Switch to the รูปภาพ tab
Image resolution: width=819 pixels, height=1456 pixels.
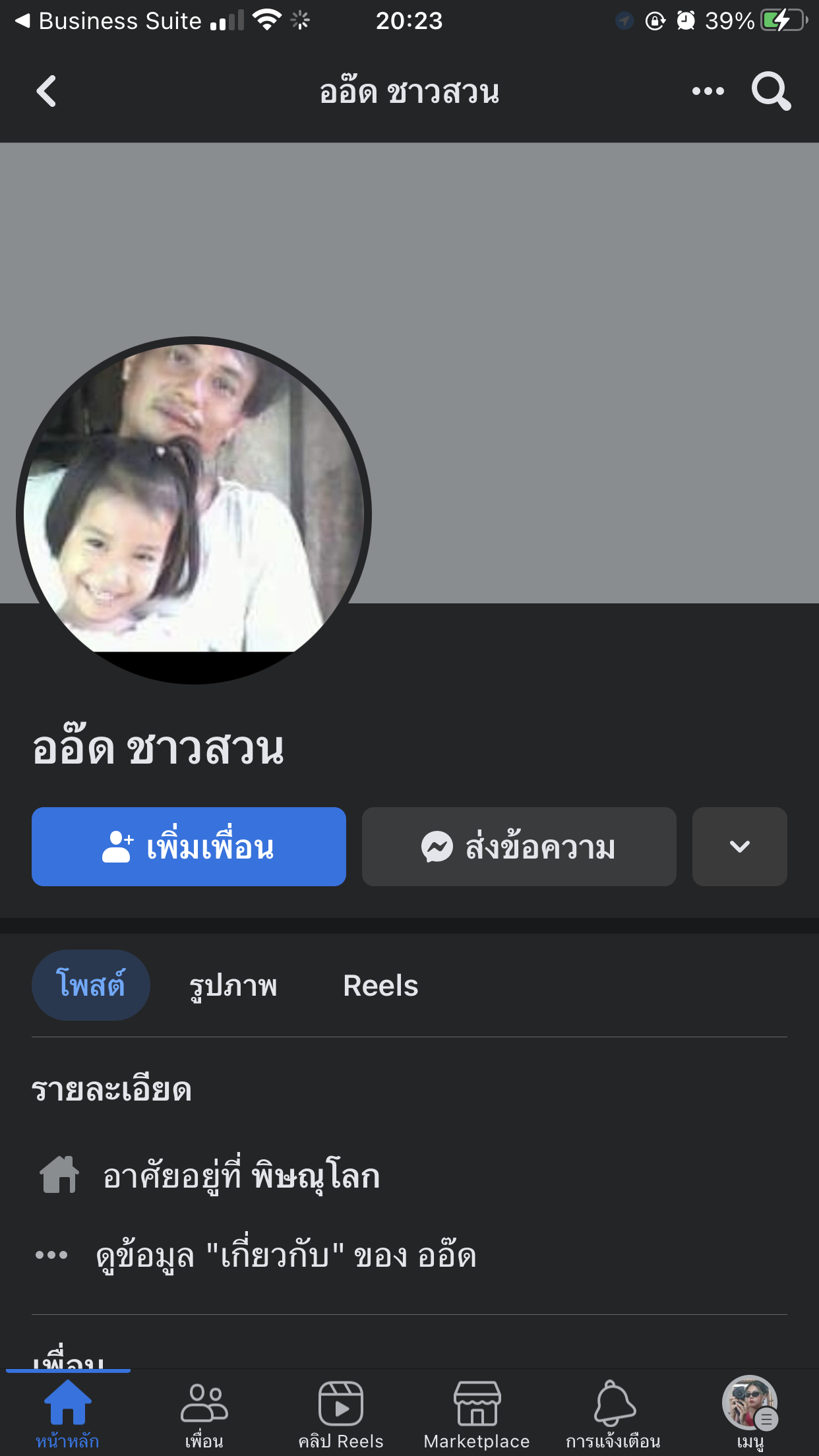coord(233,985)
